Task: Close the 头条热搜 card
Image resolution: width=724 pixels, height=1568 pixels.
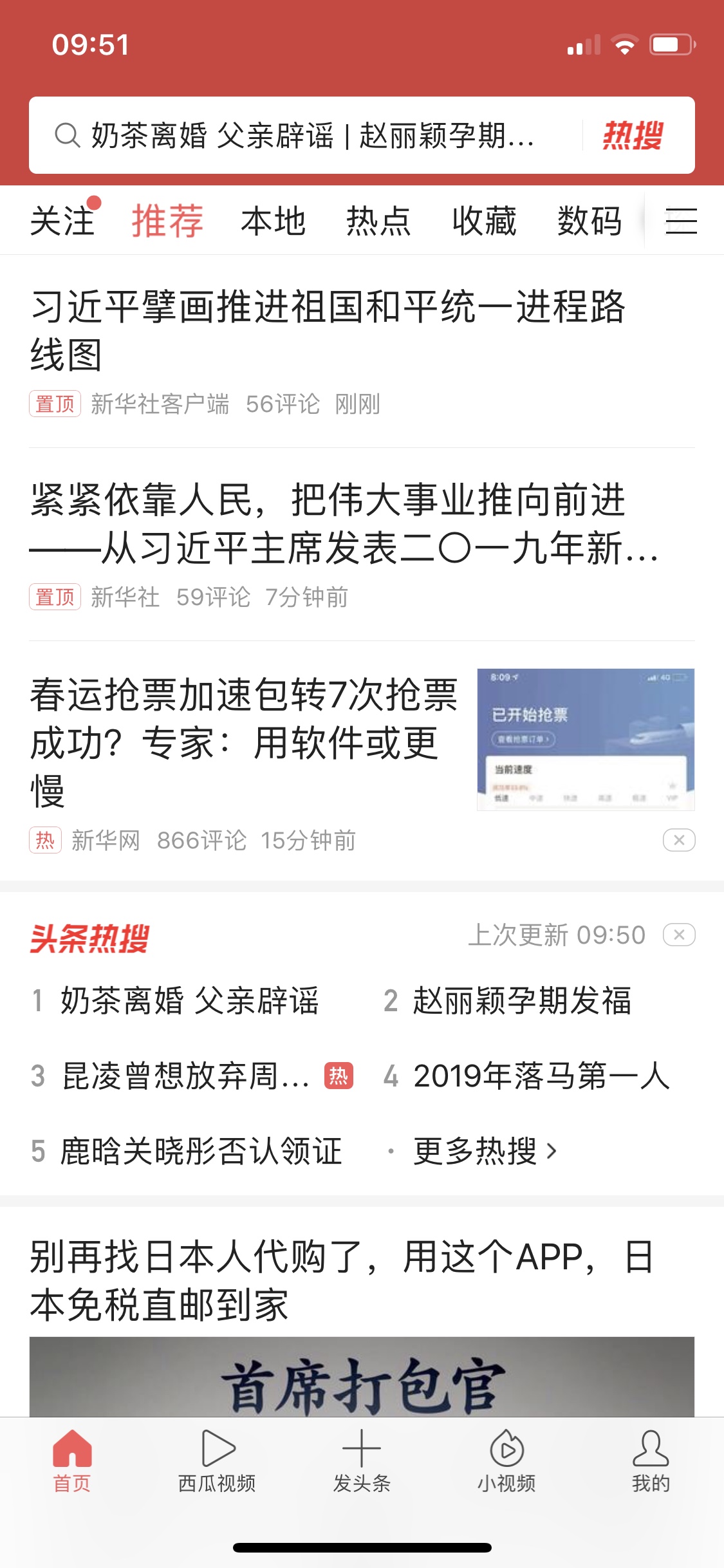Action: (679, 935)
